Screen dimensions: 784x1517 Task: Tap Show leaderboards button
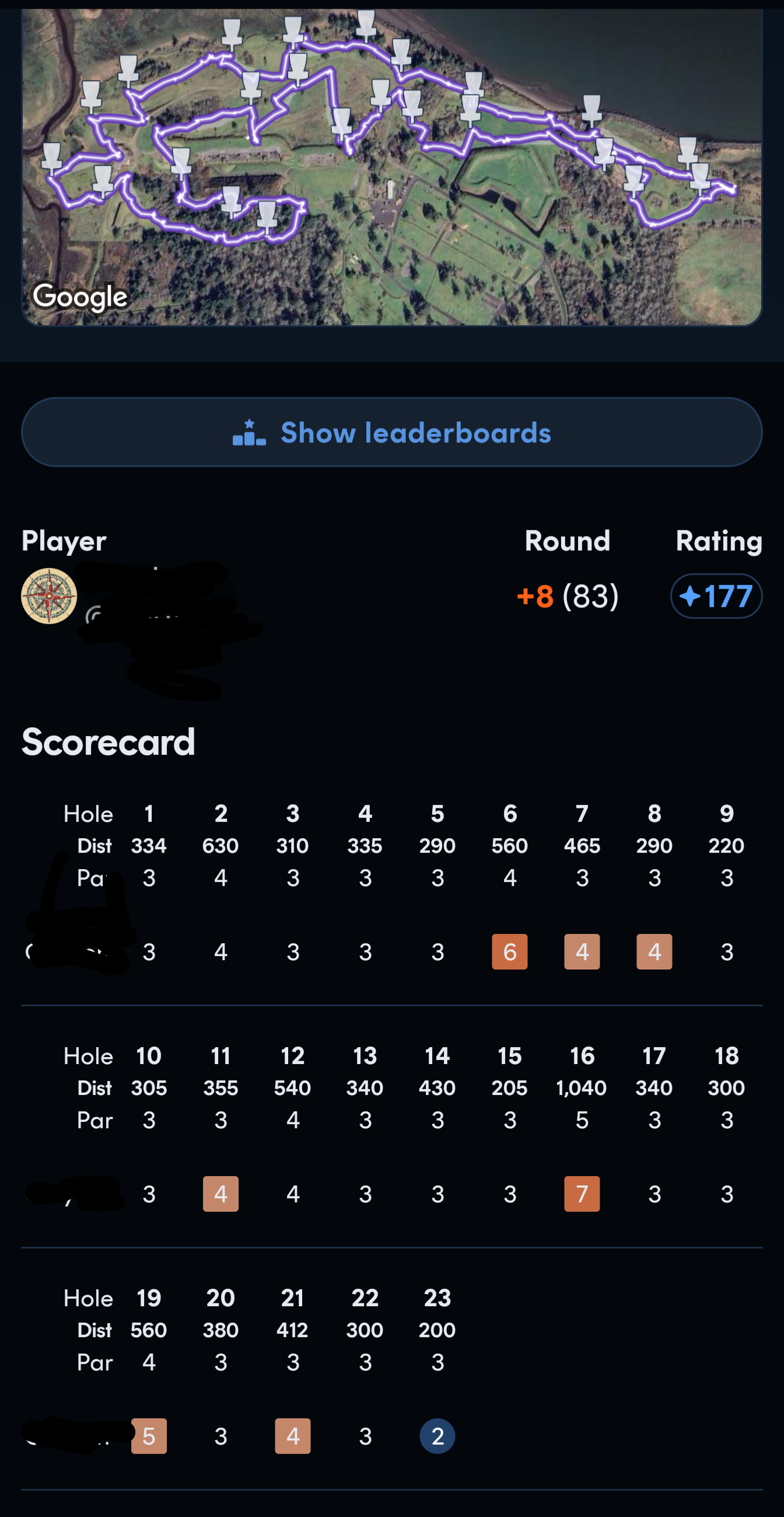pos(392,433)
